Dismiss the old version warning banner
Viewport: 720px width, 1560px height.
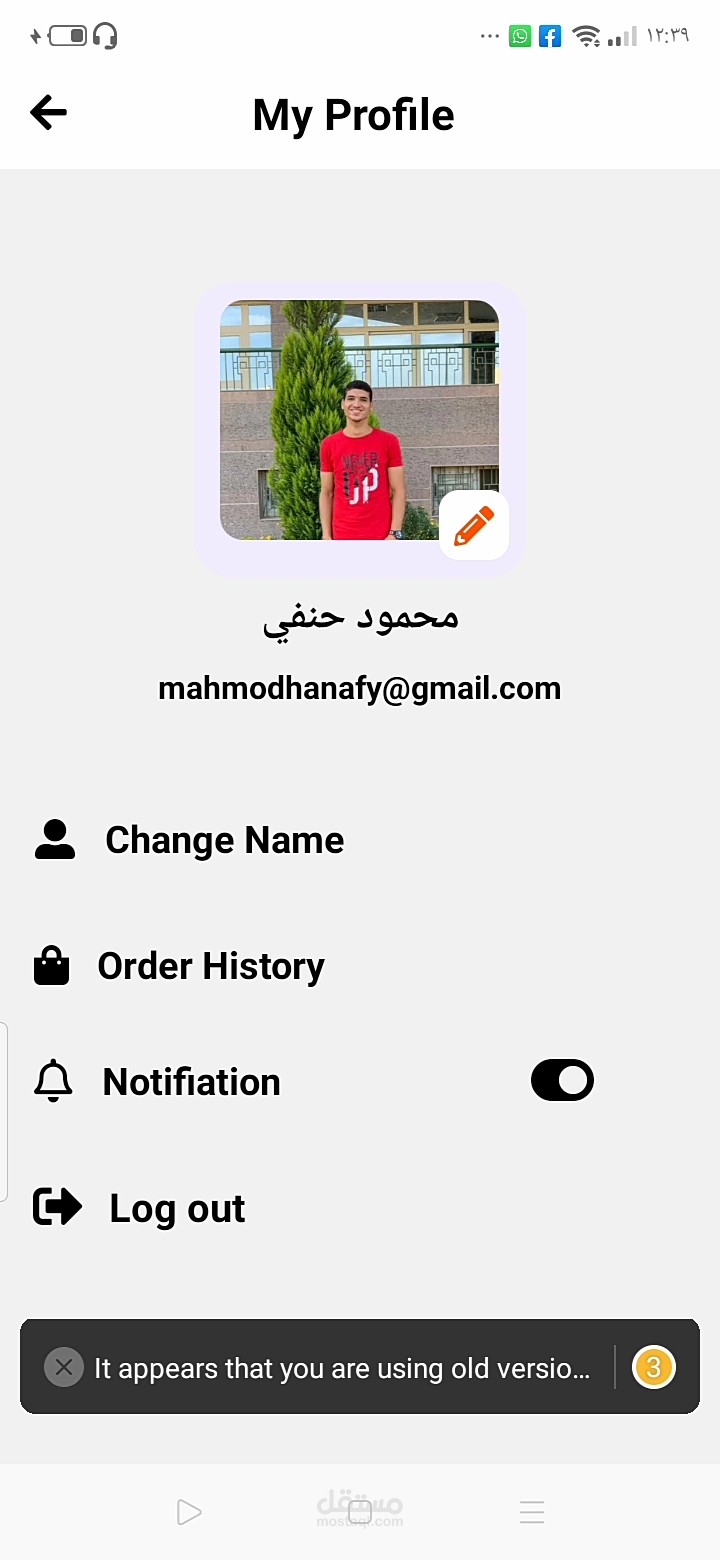tap(64, 1367)
